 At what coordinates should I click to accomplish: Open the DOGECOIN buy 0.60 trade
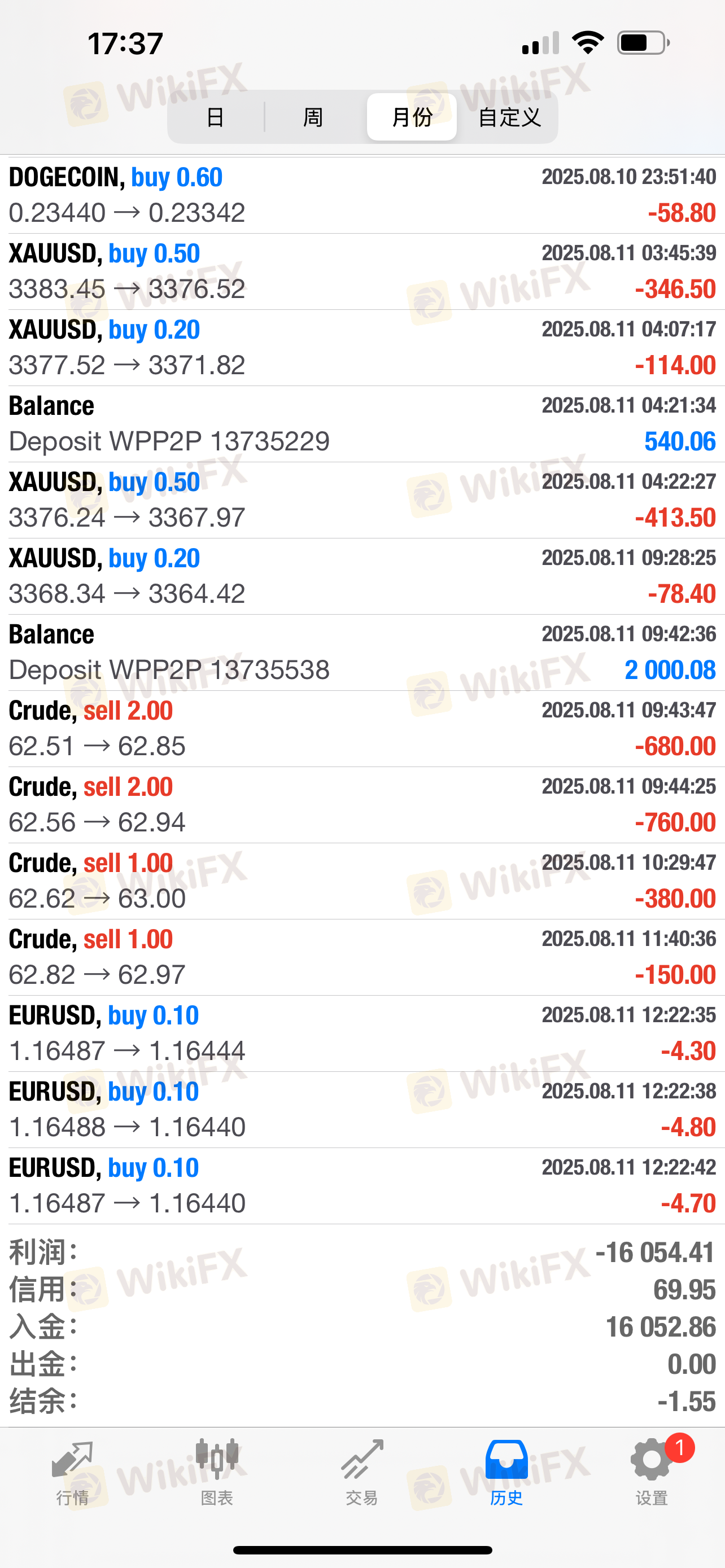362,195
